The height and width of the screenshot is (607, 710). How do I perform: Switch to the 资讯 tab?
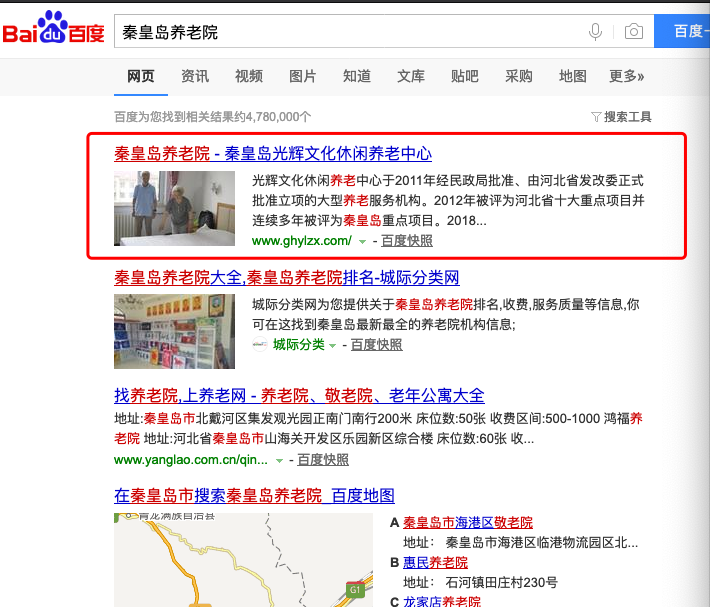point(195,76)
